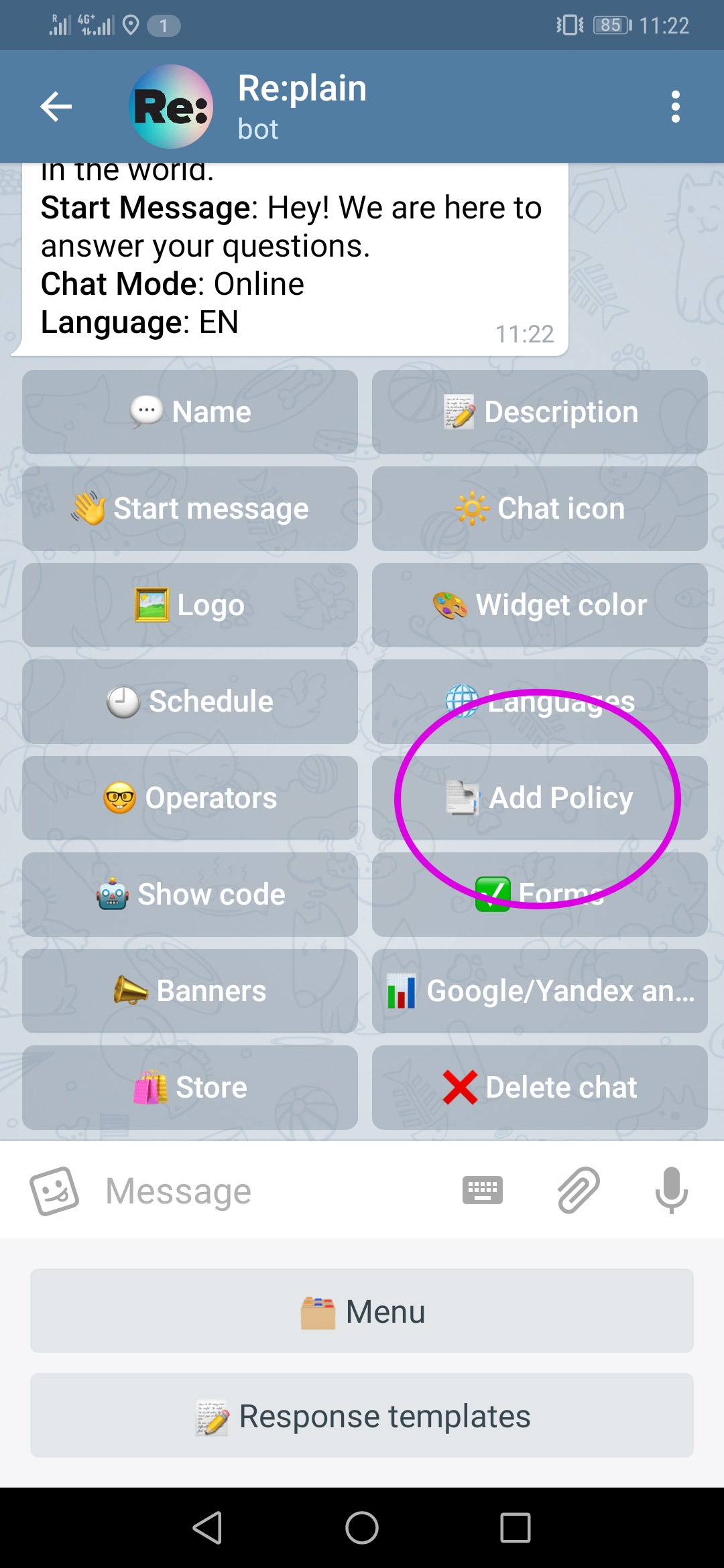
Task: Open the three-dot overflow menu
Action: [x=675, y=107]
